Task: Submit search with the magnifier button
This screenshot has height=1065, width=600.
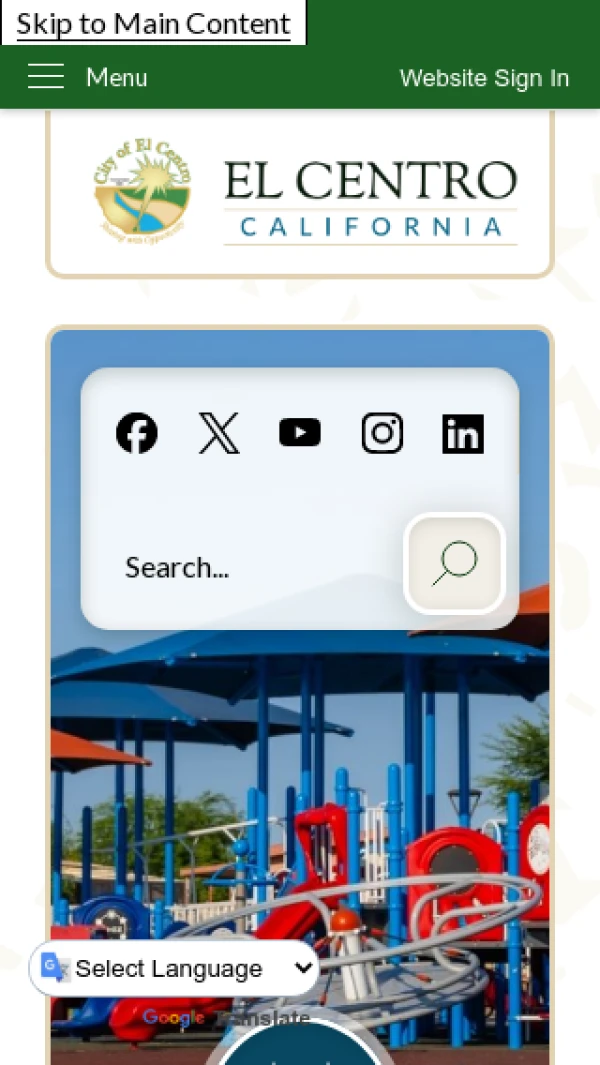Action: click(x=455, y=564)
